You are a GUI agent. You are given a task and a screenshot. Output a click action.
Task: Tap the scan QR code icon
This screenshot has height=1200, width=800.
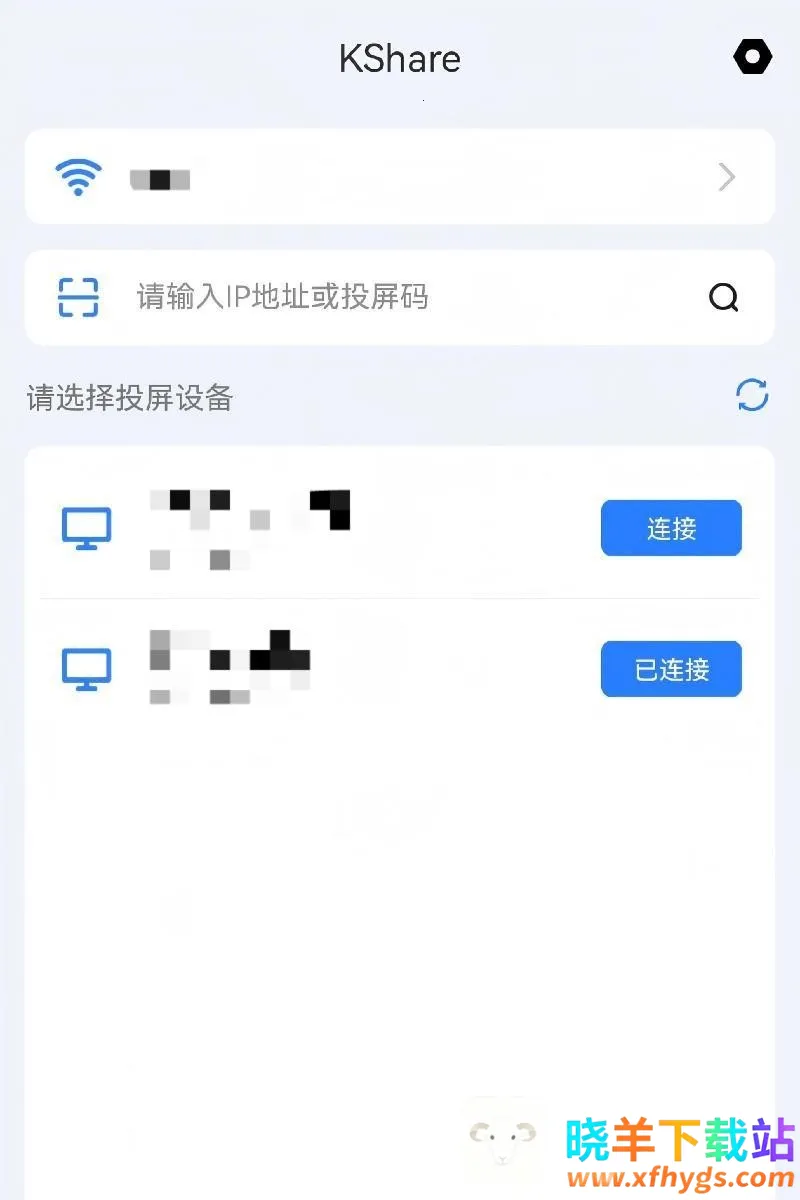(78, 297)
